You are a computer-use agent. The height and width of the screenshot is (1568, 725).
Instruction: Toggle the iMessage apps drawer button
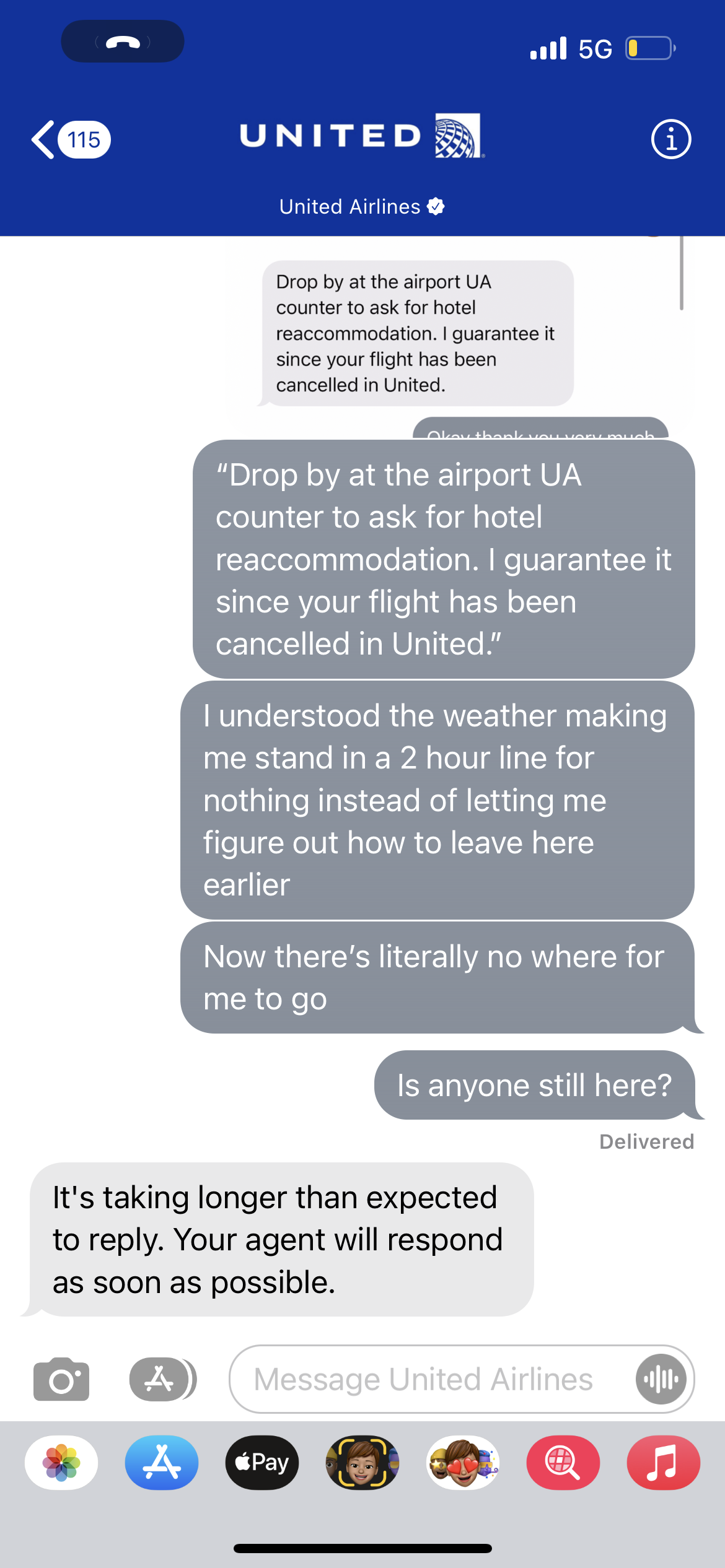pos(163,1379)
